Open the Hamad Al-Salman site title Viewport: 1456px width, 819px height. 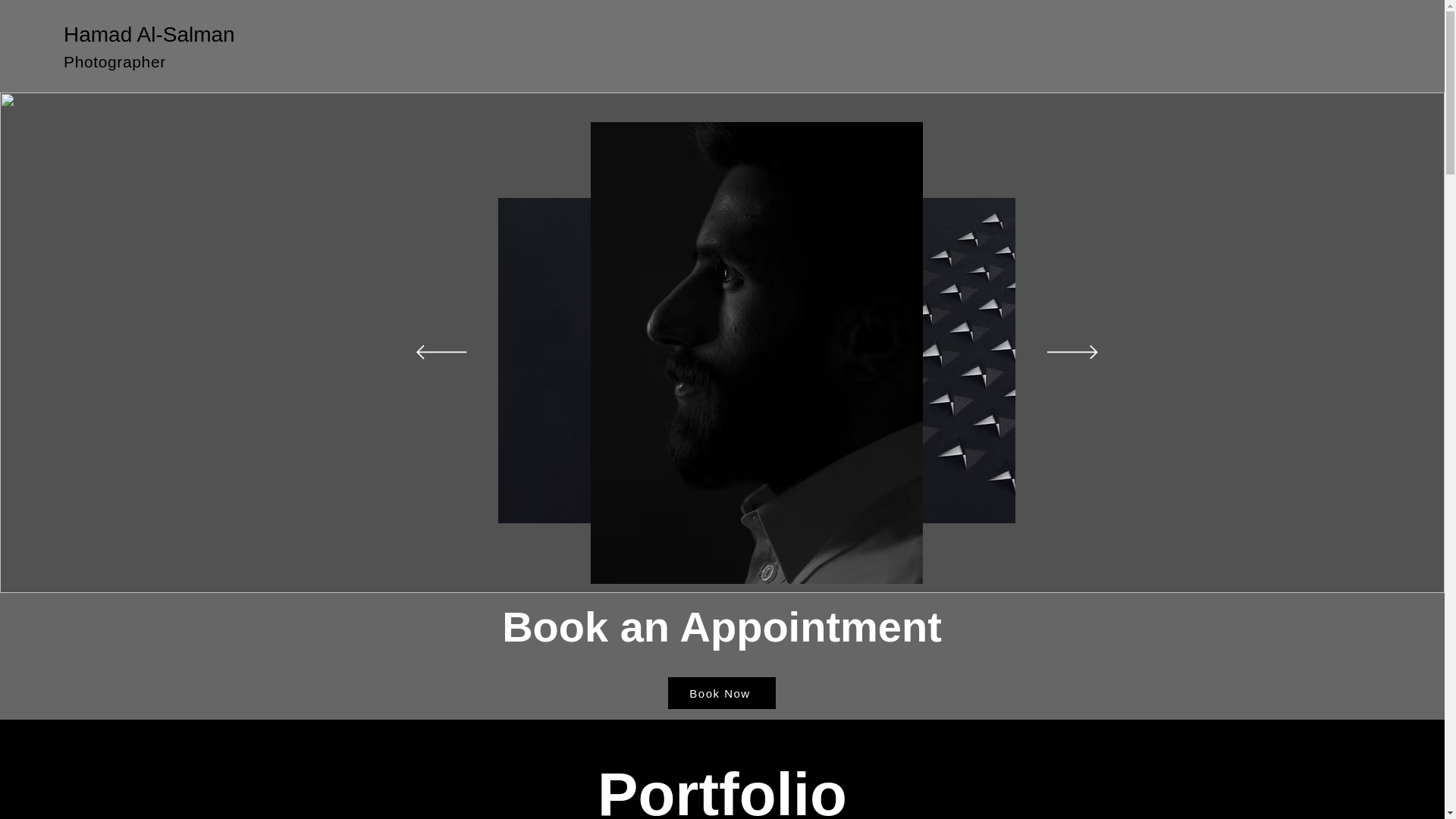[149, 35]
